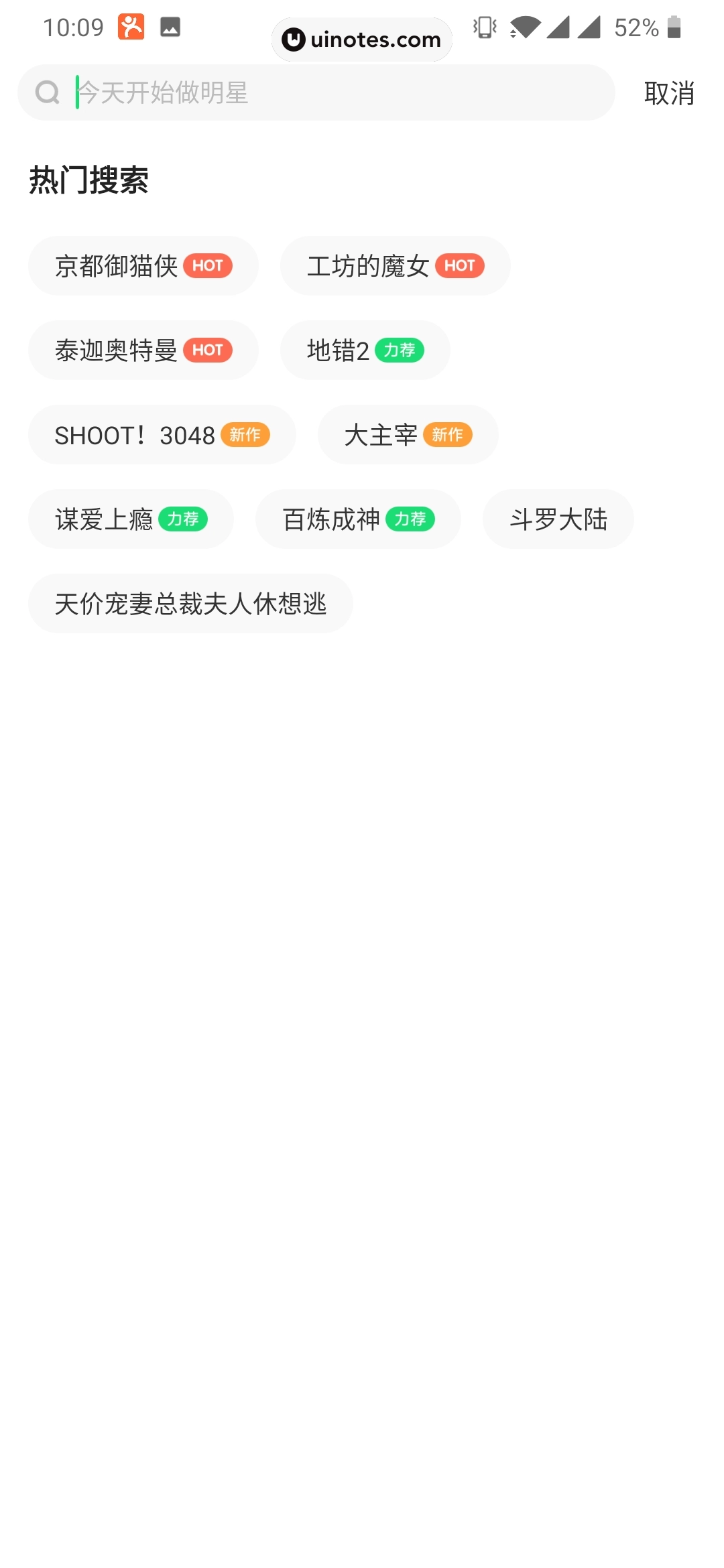Choose the 地错2 recommended chip
The height and width of the screenshot is (1568, 724).
[x=365, y=350]
